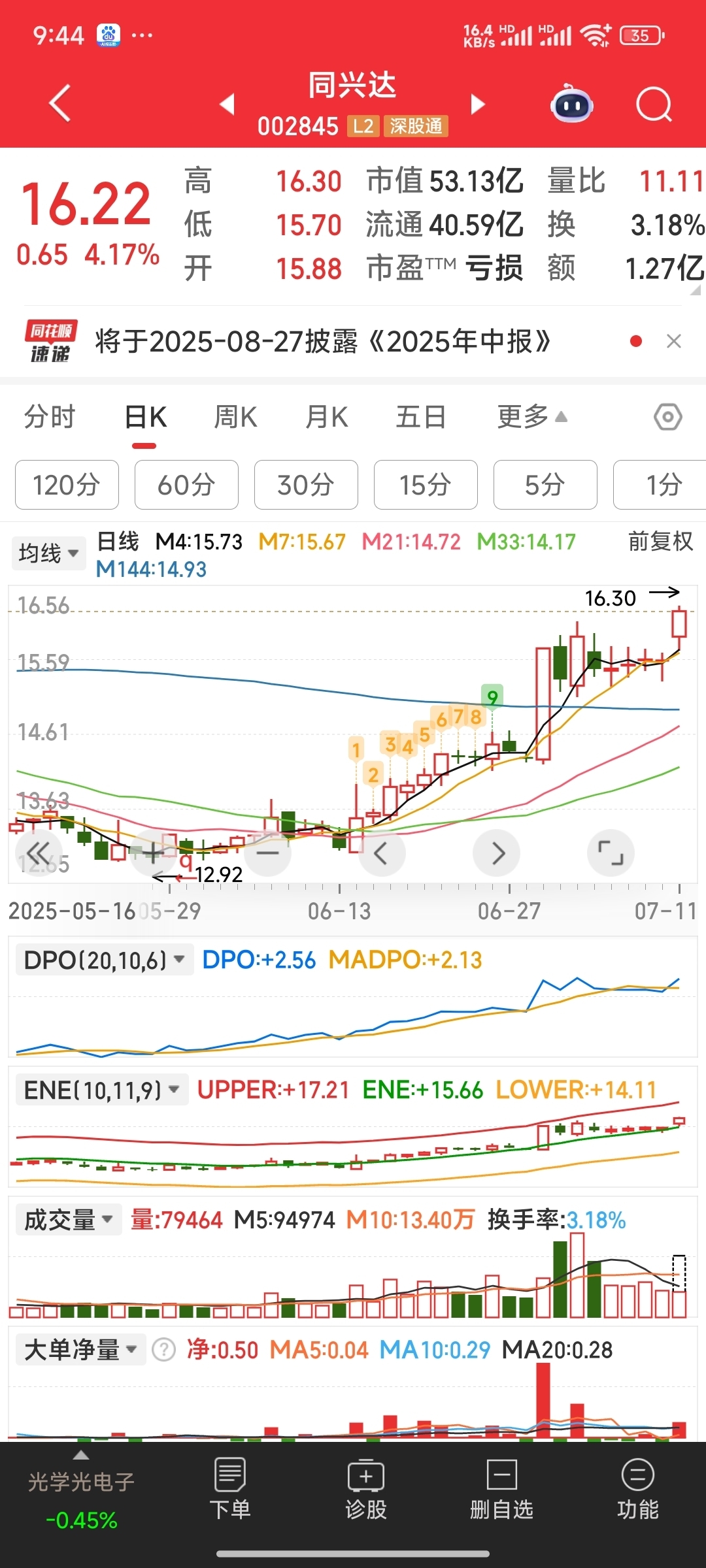Expand chart to fullscreen
706x1568 pixels.
tap(611, 853)
